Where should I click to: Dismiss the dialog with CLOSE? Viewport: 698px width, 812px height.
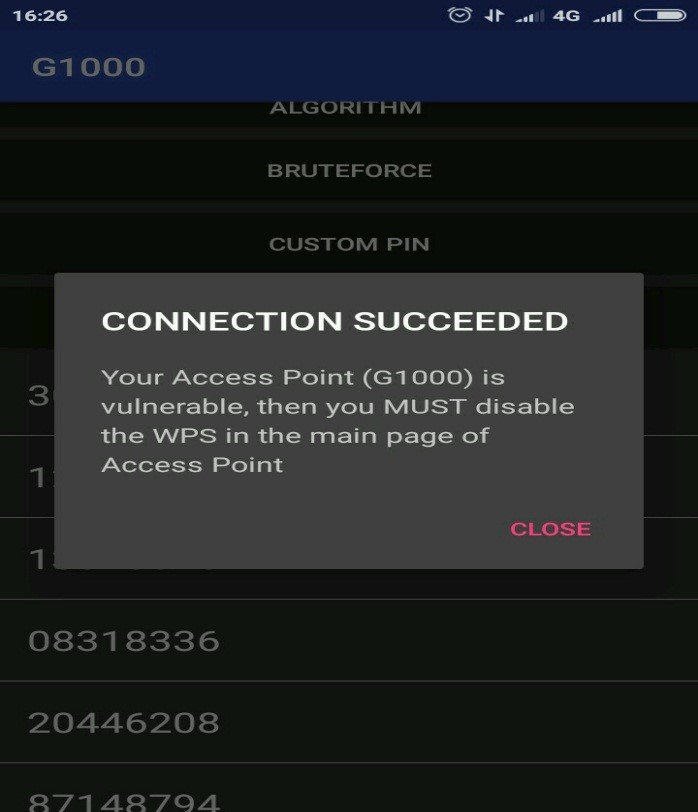tap(550, 529)
